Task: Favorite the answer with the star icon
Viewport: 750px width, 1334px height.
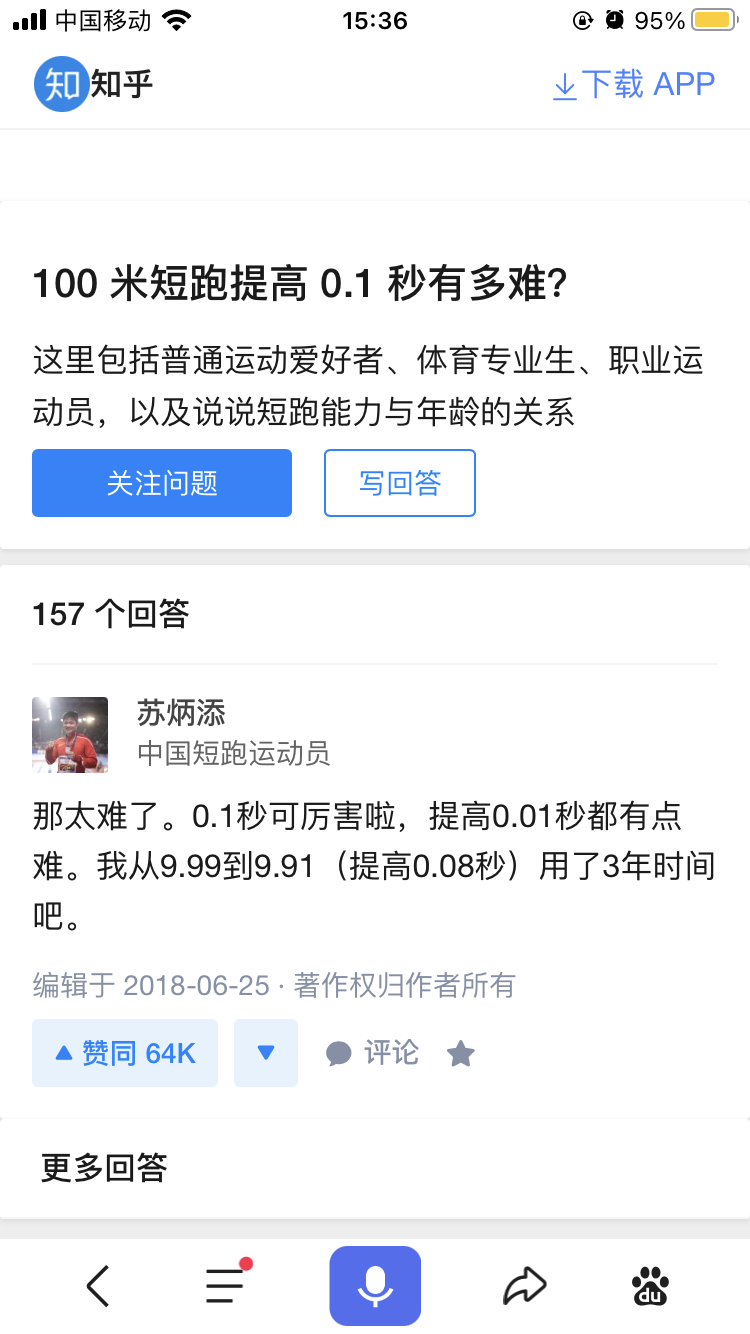Action: (460, 1052)
